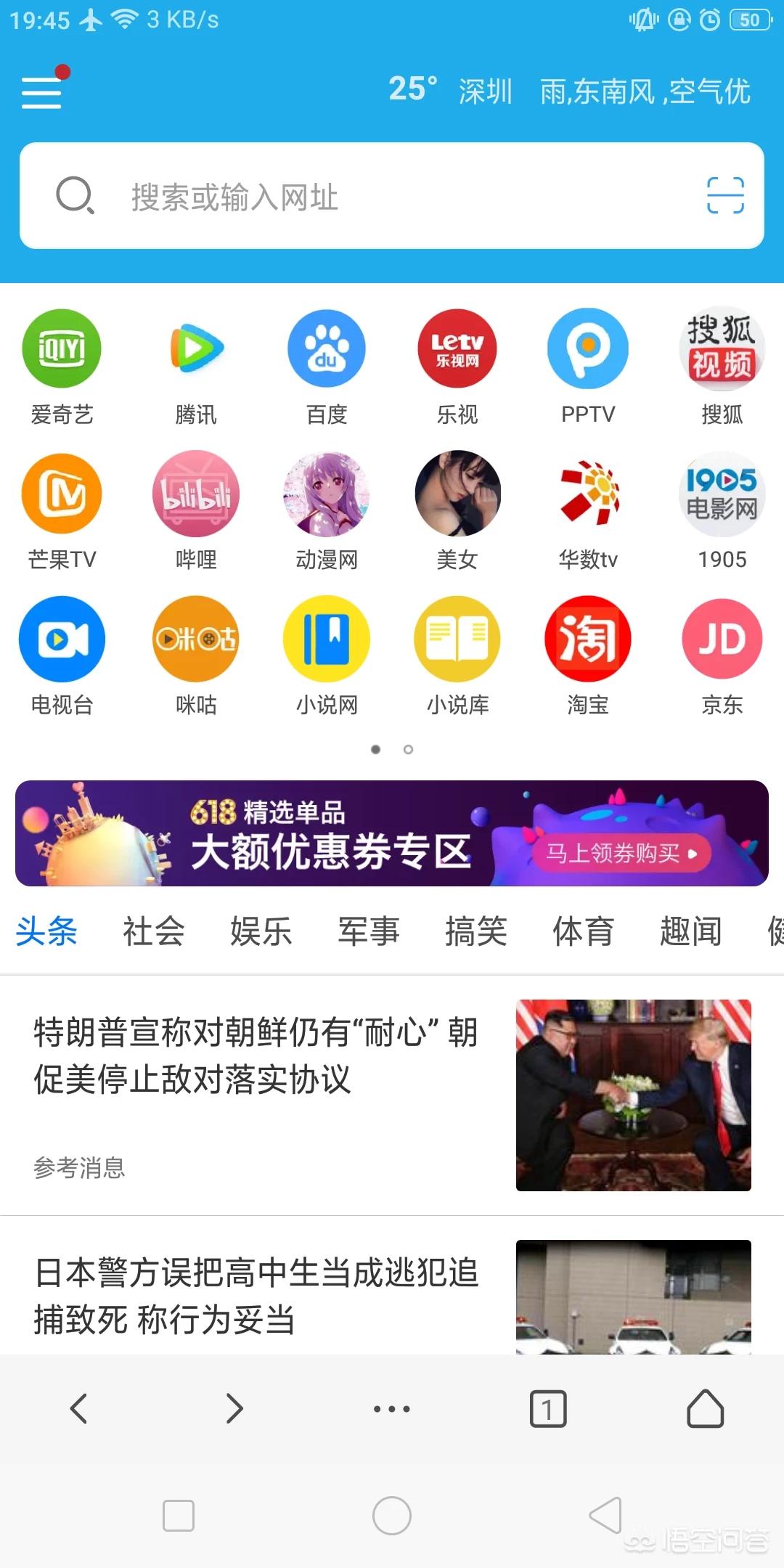Switch to the 娱乐 news tab
This screenshot has width=784, height=1568.
(x=261, y=931)
